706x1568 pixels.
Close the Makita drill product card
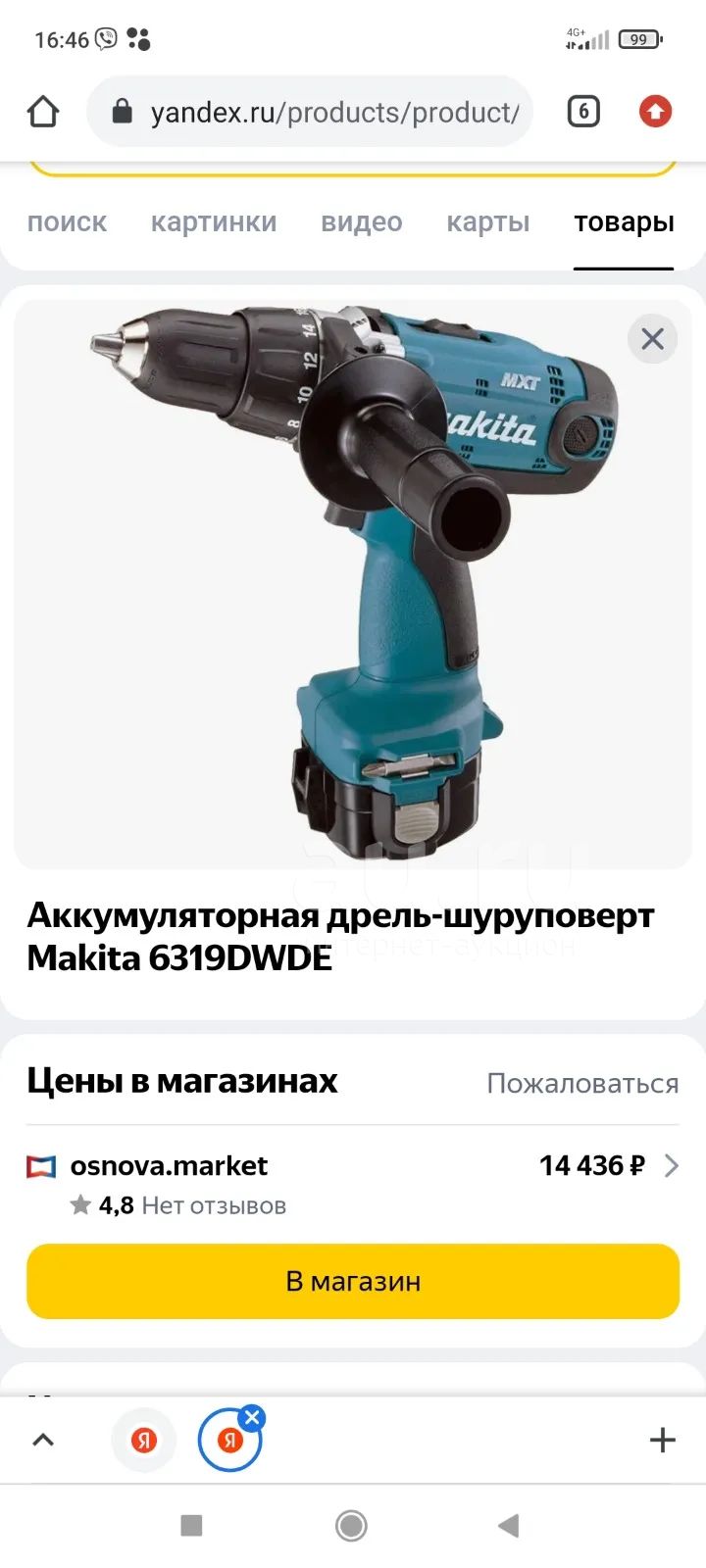(x=652, y=339)
